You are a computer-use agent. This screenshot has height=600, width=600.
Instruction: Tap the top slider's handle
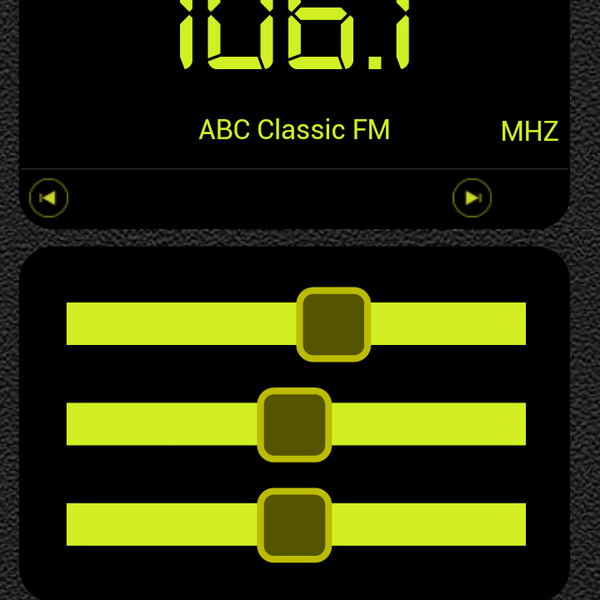pyautogui.click(x=334, y=323)
